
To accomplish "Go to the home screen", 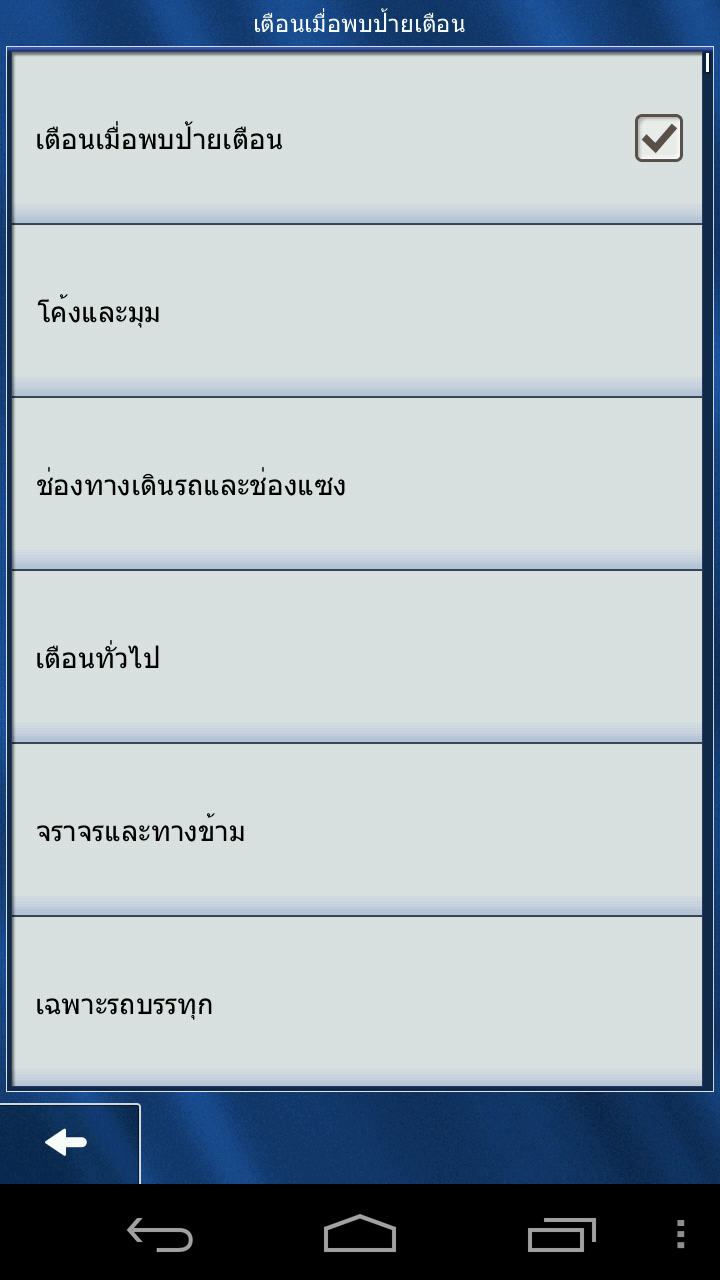I will tap(360, 1234).
